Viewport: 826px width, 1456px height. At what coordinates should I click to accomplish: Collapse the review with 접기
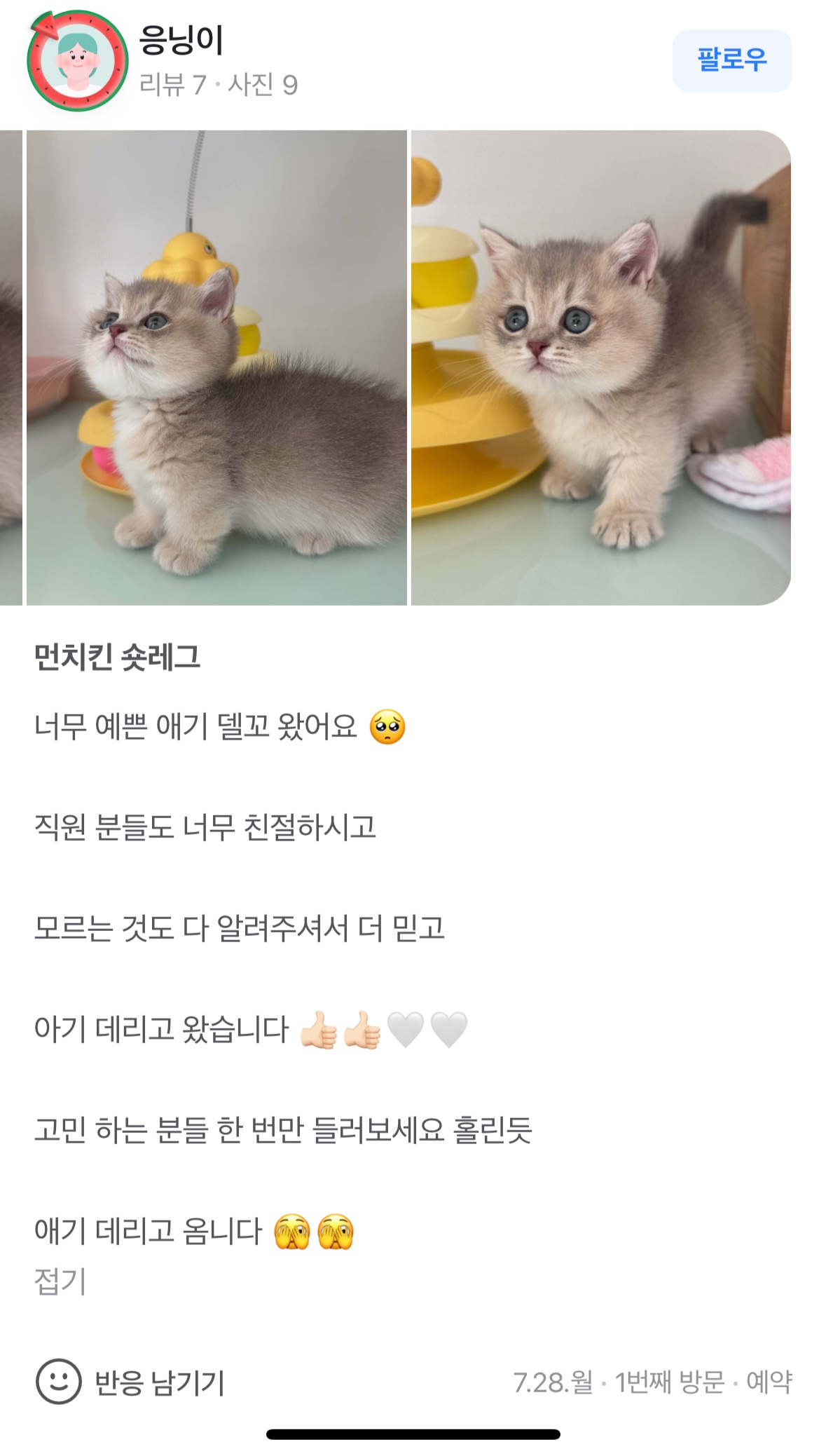pyautogui.click(x=60, y=1281)
